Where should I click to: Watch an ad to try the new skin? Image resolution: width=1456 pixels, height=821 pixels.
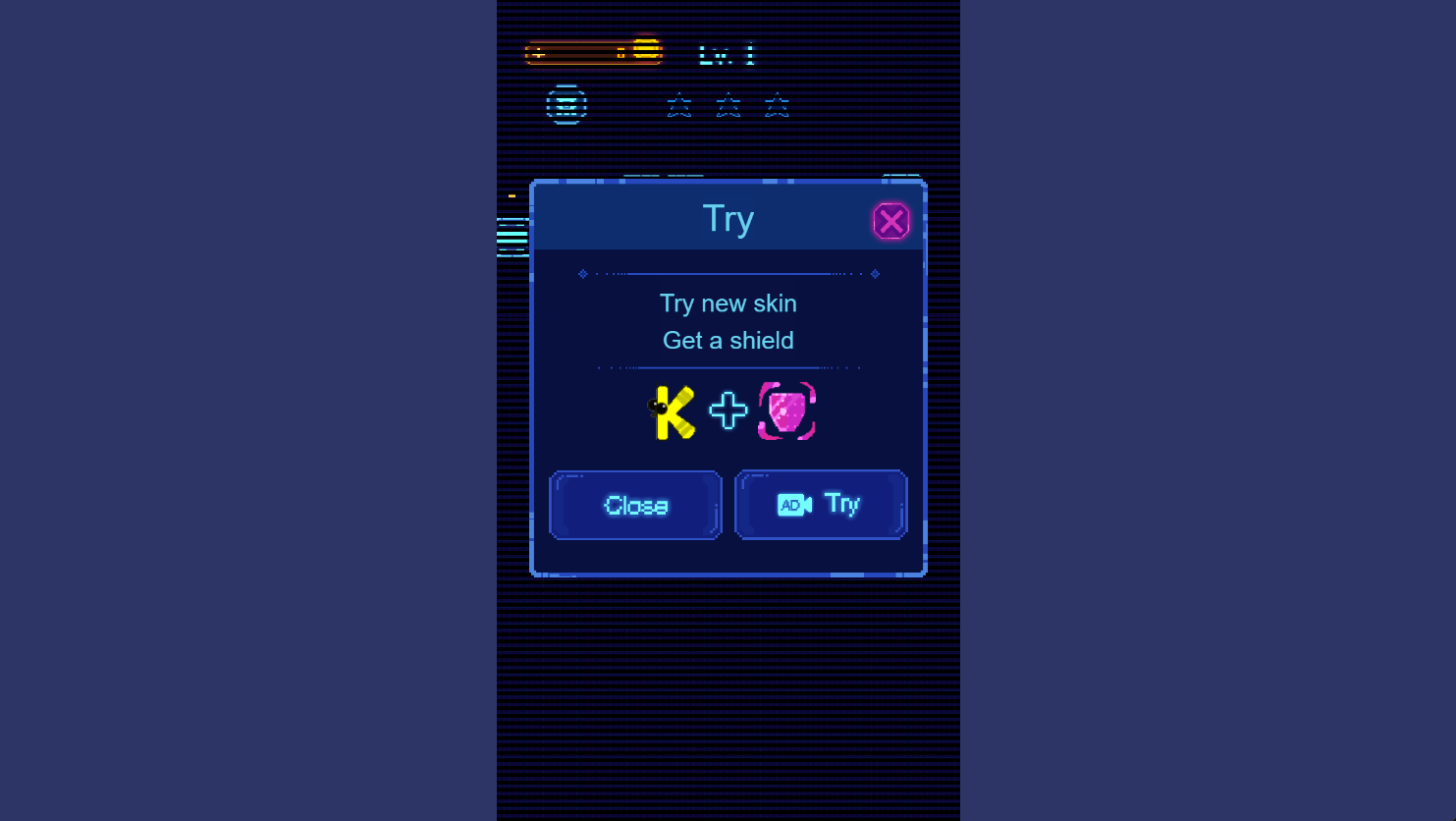tap(821, 505)
